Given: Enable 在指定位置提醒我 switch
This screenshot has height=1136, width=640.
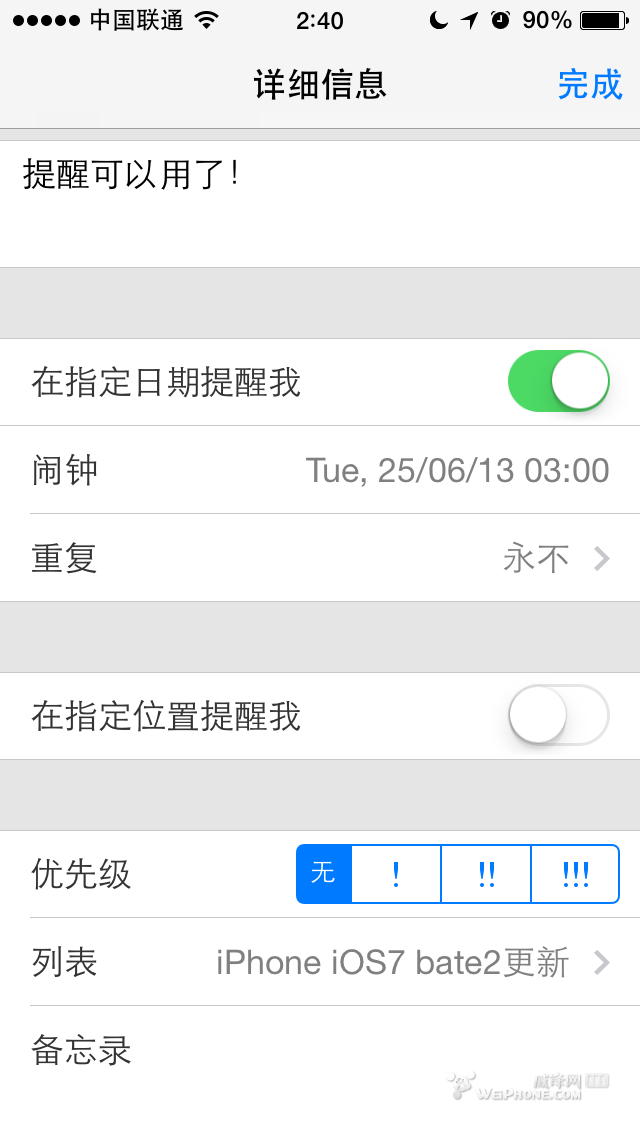Looking at the screenshot, I should [x=558, y=715].
